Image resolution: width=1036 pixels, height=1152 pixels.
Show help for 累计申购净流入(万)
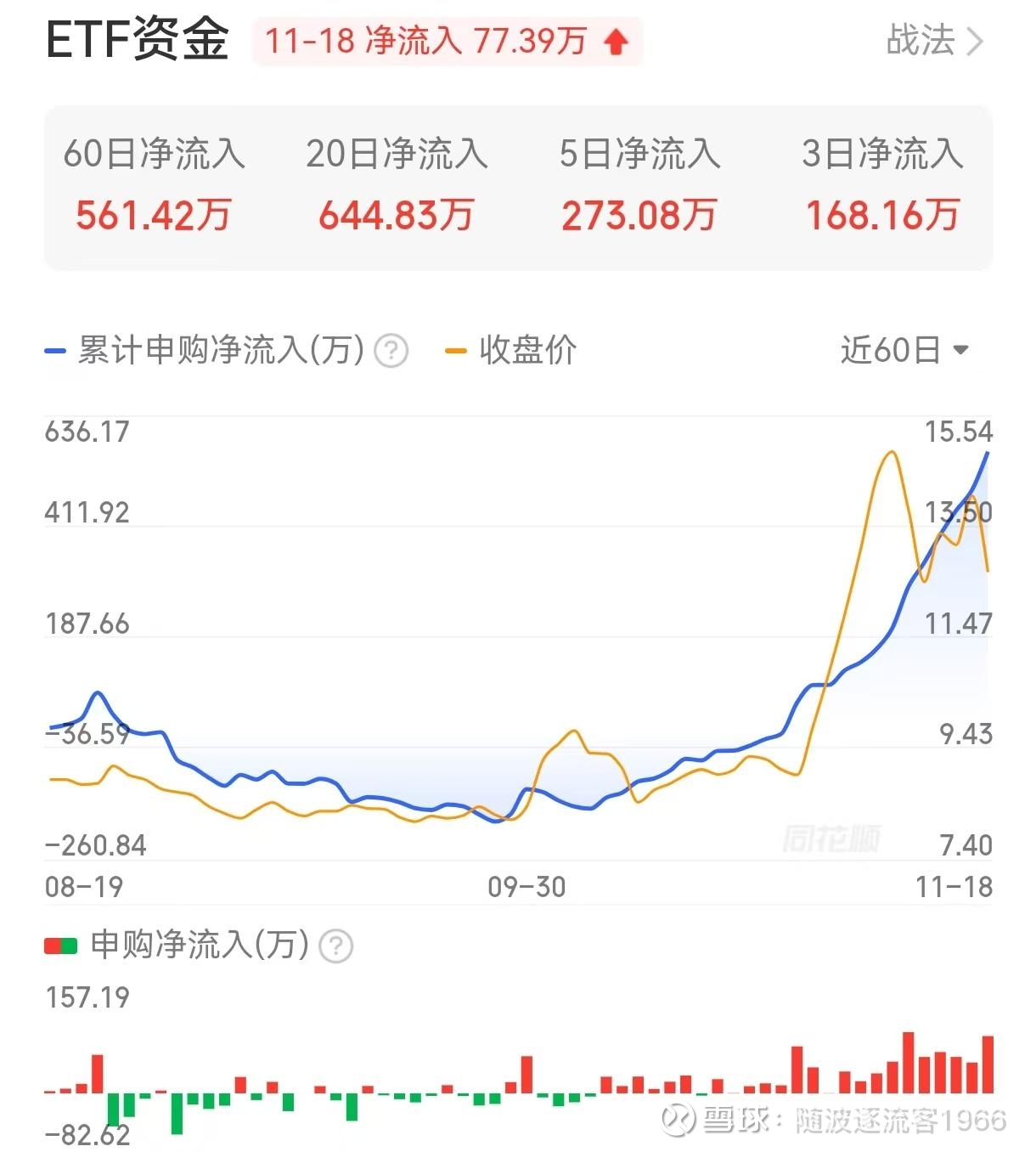pos(391,351)
